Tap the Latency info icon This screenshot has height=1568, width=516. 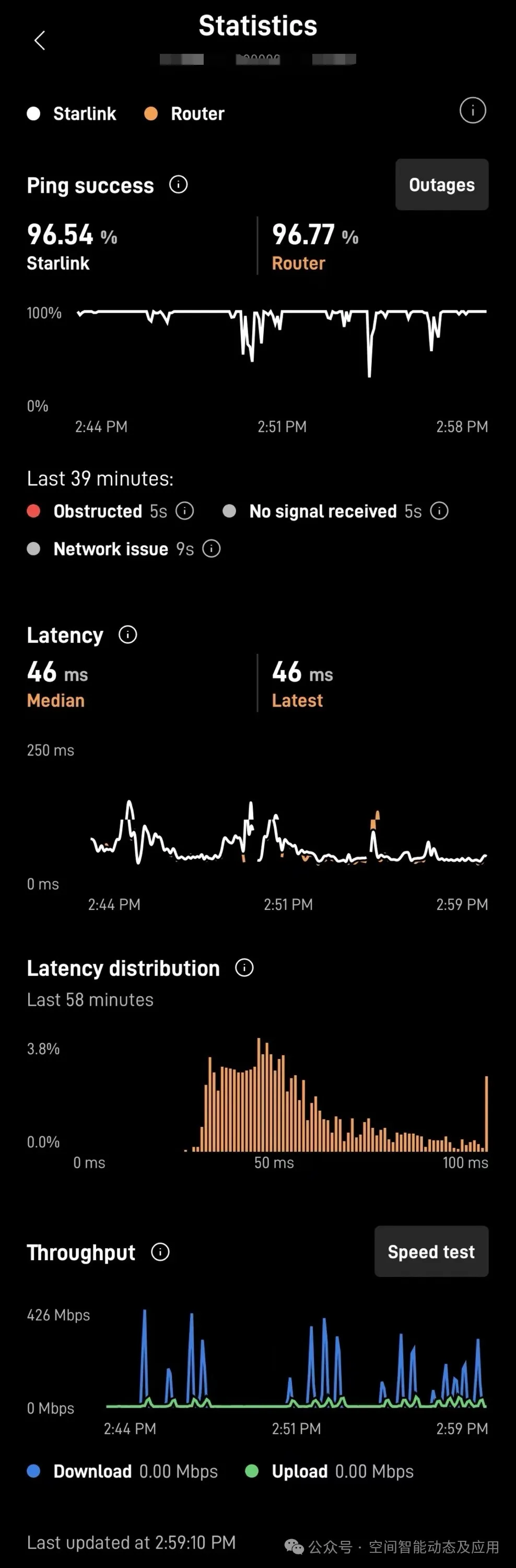click(128, 635)
